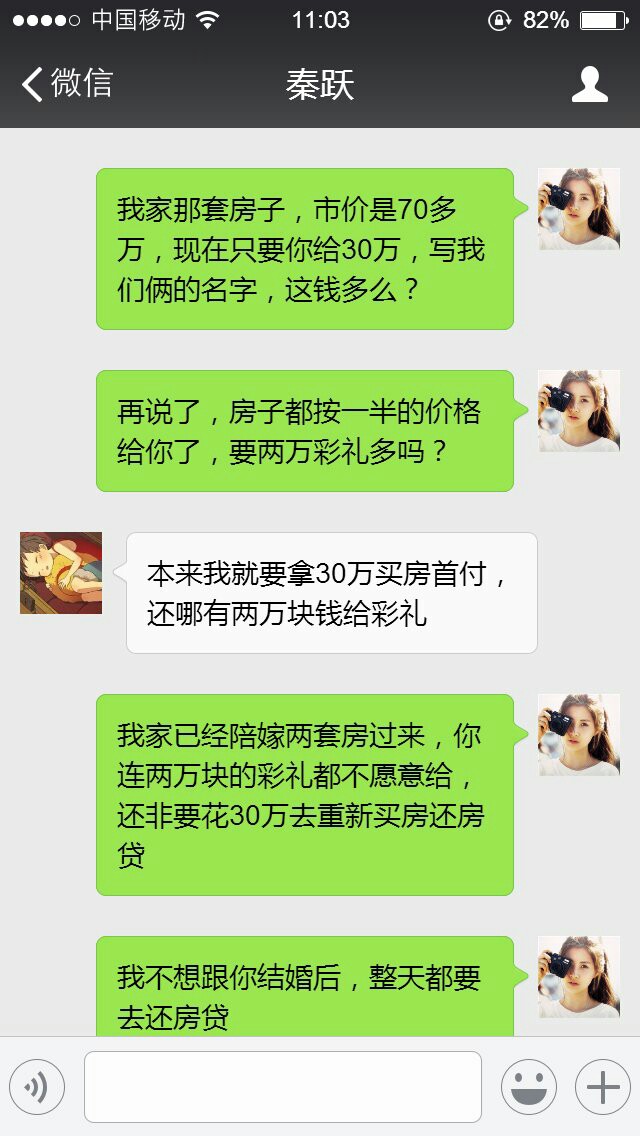Go back to the 微信 chat list
The width and height of the screenshot is (640, 1136).
click(x=66, y=84)
